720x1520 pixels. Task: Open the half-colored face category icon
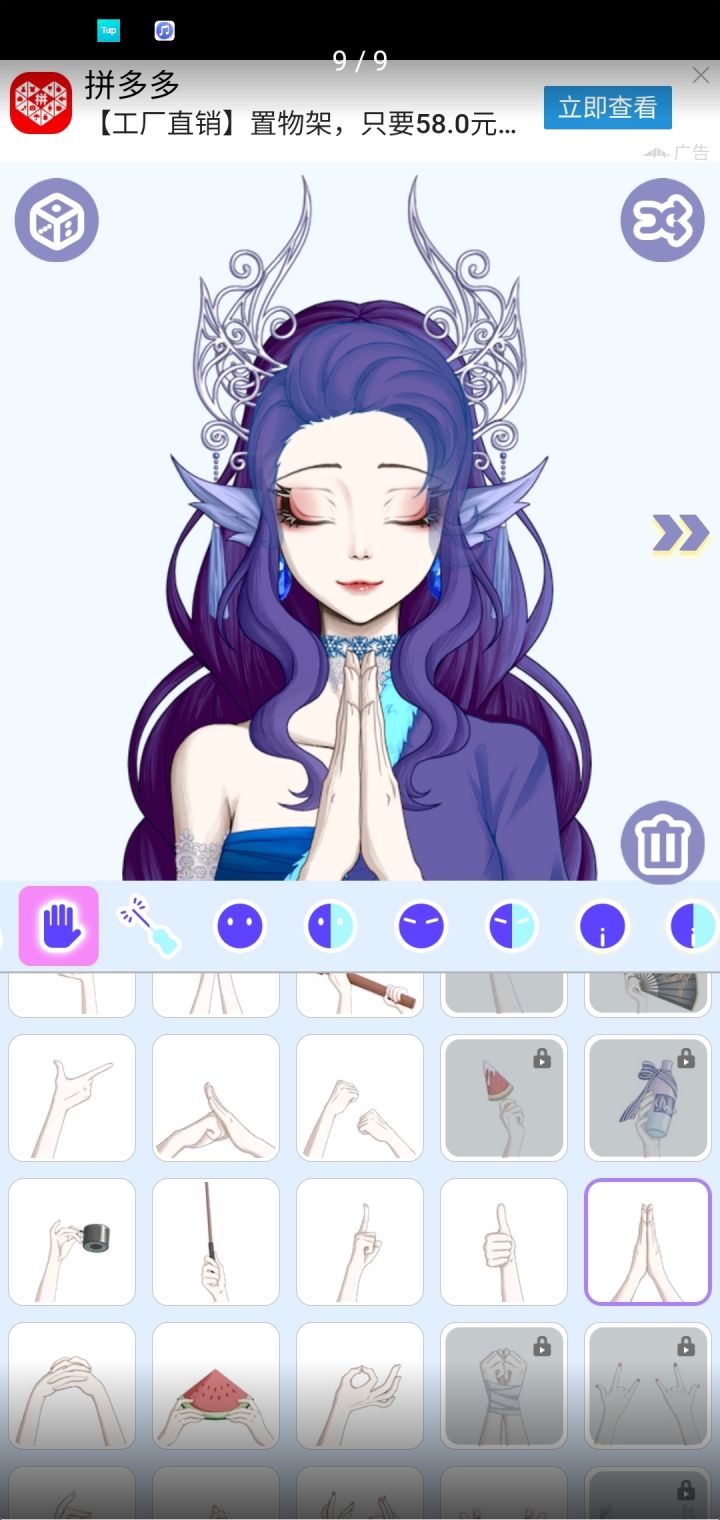(x=330, y=925)
